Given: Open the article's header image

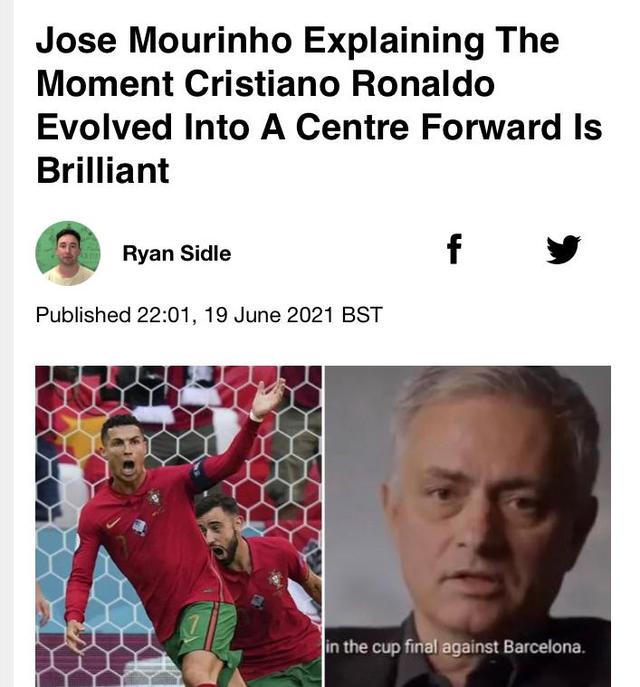Looking at the screenshot, I should (323, 525).
